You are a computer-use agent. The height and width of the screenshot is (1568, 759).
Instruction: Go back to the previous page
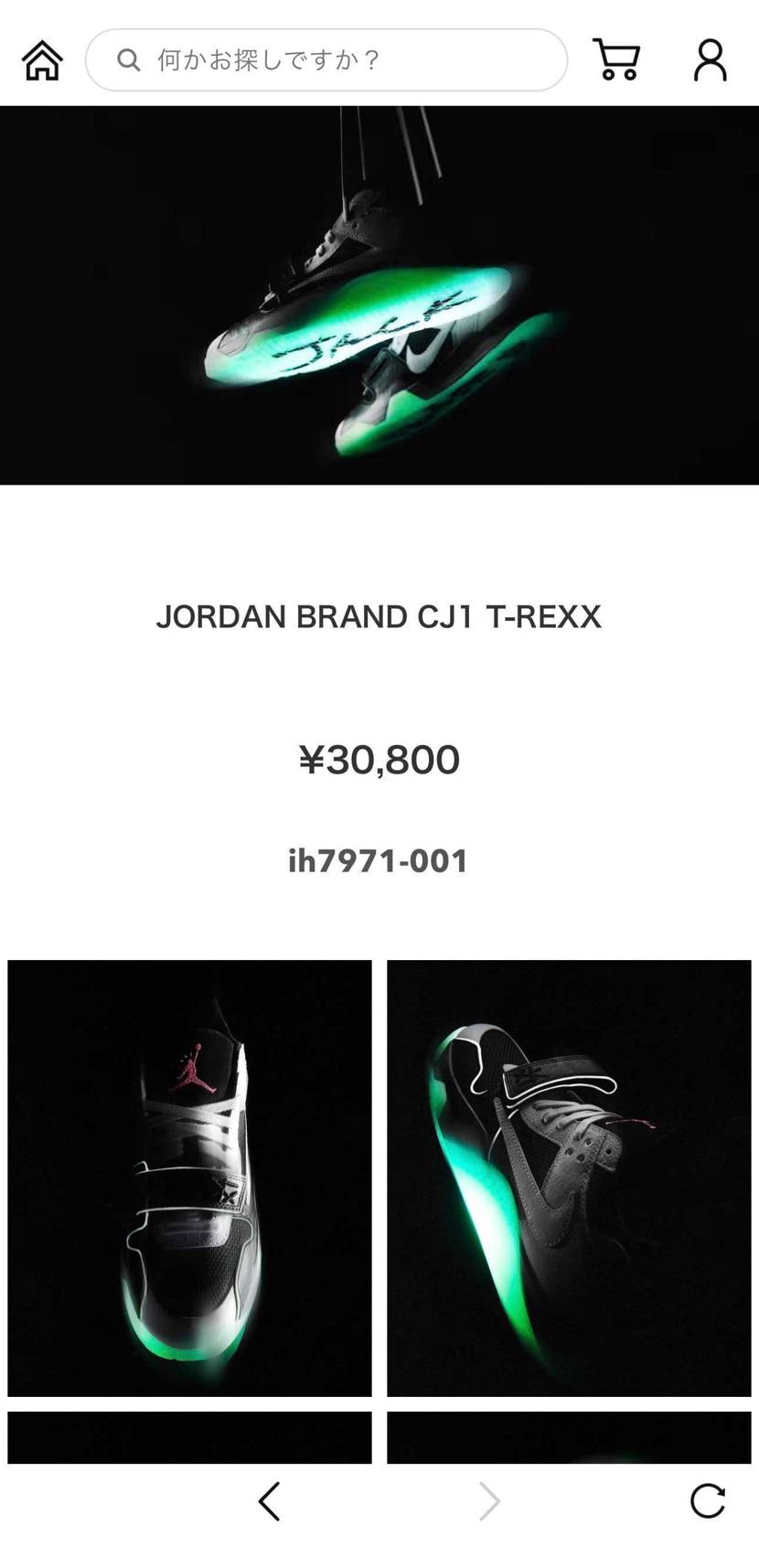point(269,1501)
